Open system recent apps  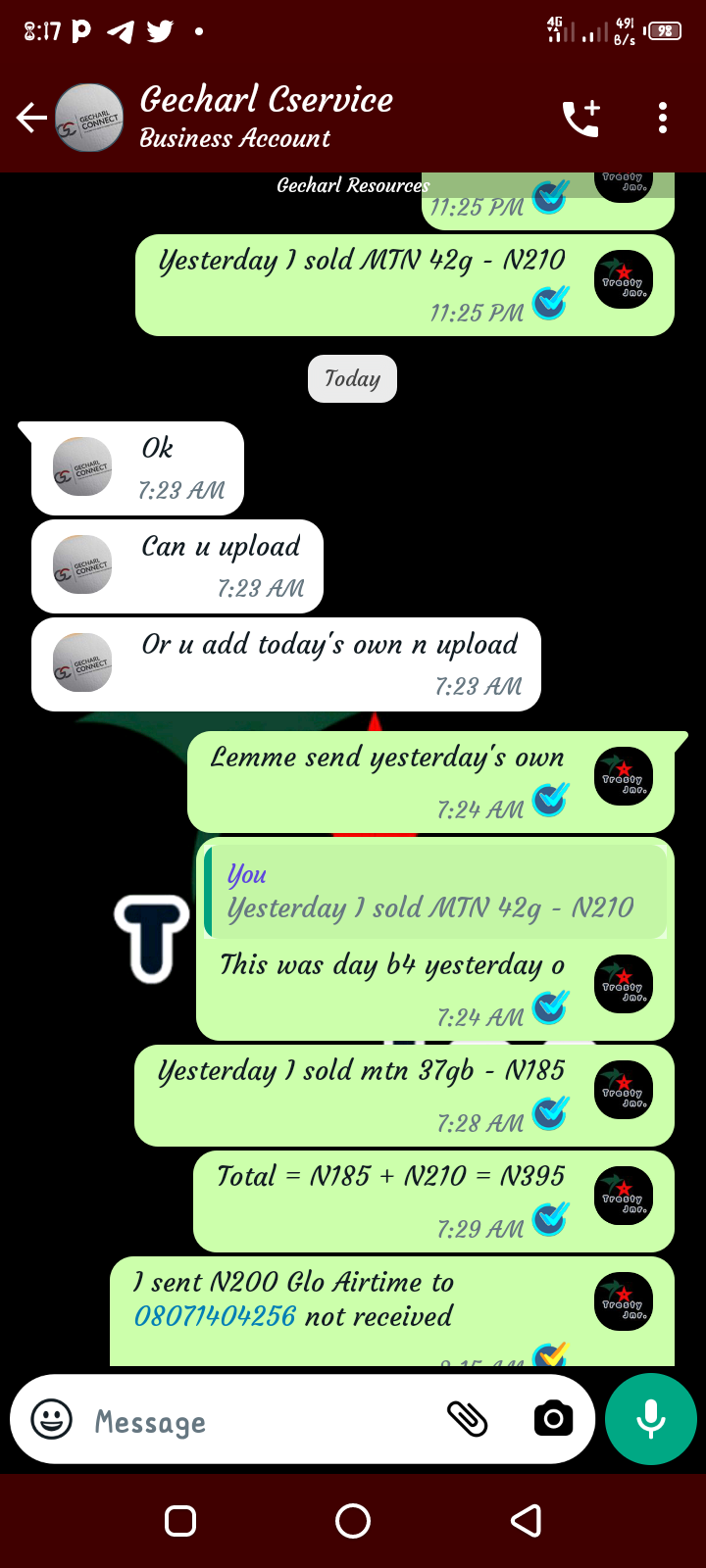point(180,1521)
